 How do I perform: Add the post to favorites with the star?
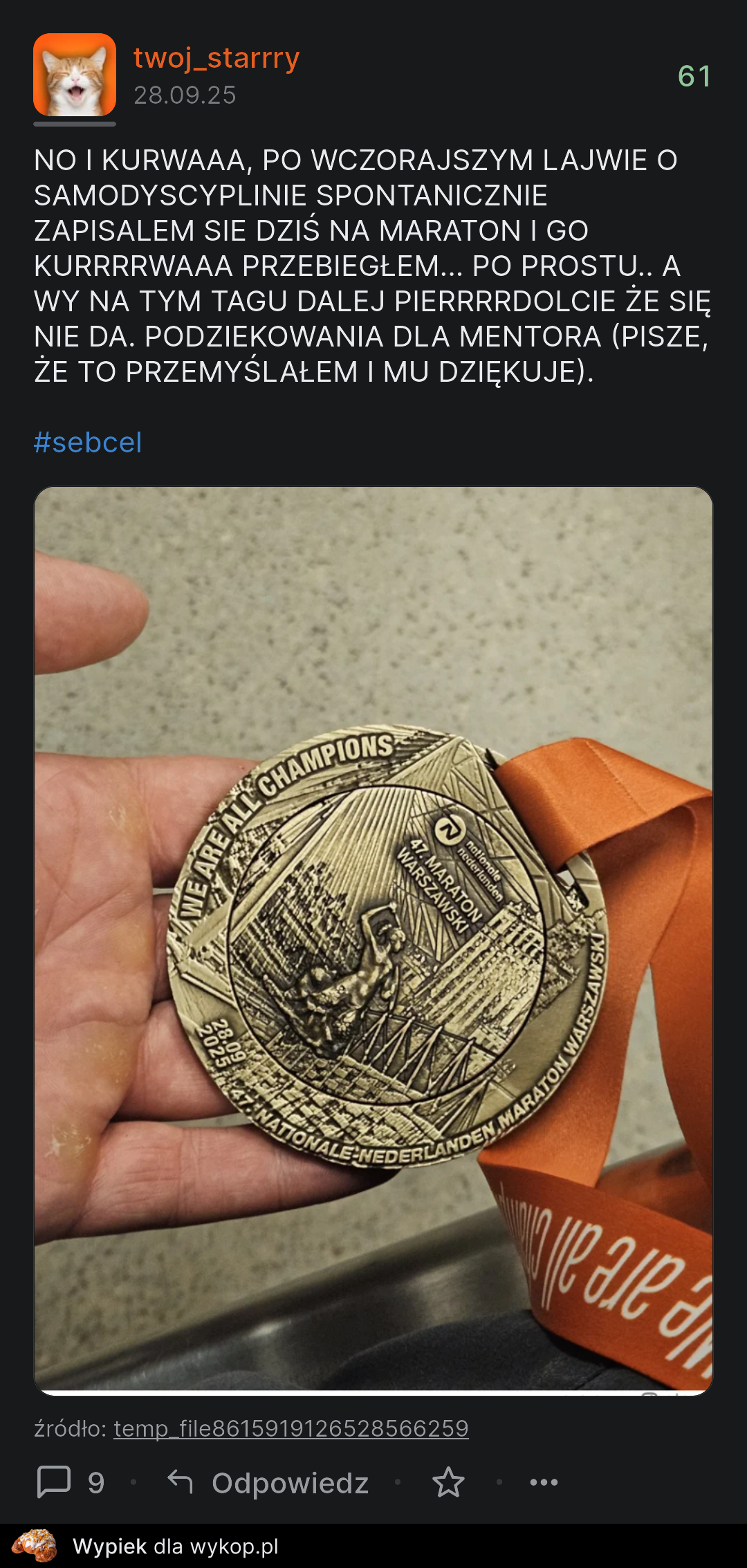click(x=448, y=1482)
